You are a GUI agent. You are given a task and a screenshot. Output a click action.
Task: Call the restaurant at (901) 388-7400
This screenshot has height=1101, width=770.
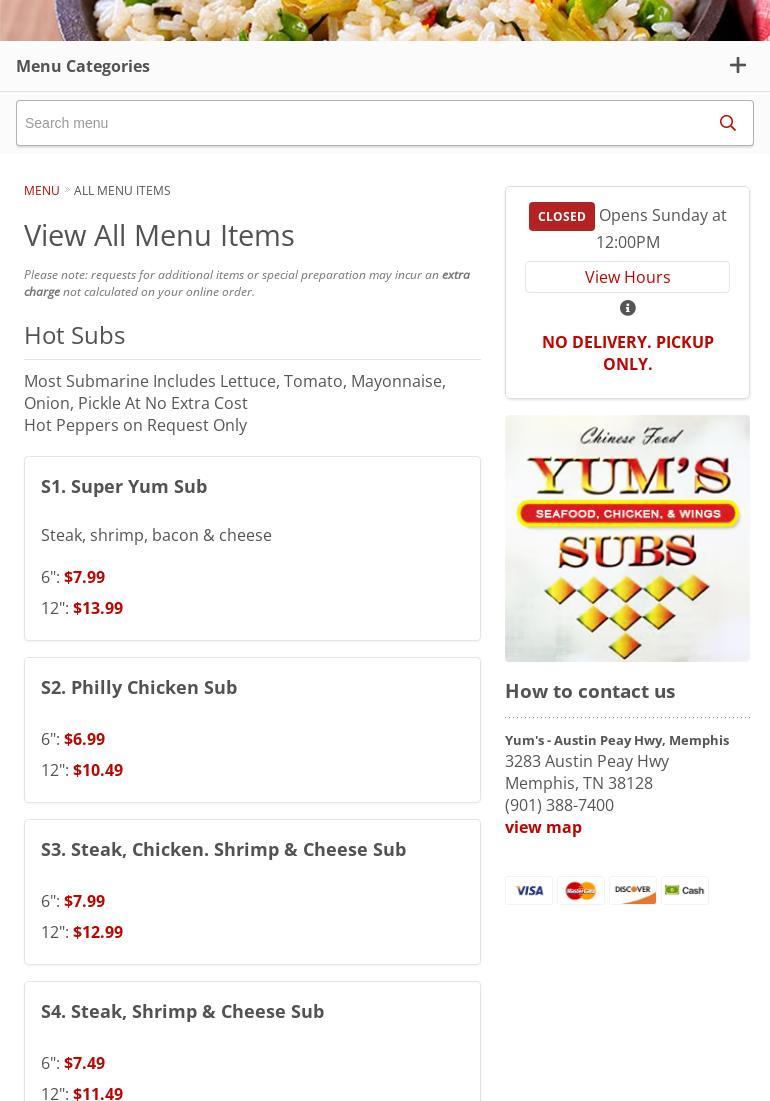click(559, 805)
